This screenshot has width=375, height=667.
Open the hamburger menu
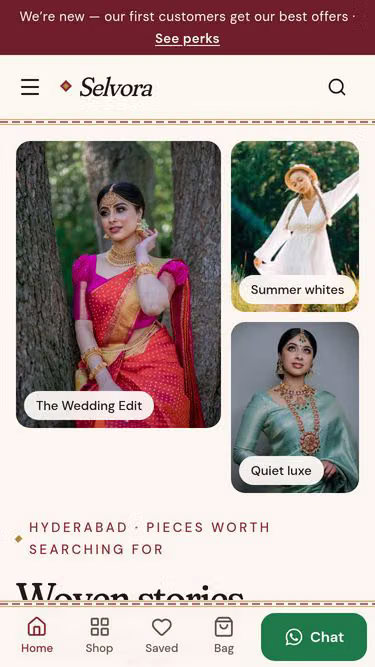(x=30, y=87)
